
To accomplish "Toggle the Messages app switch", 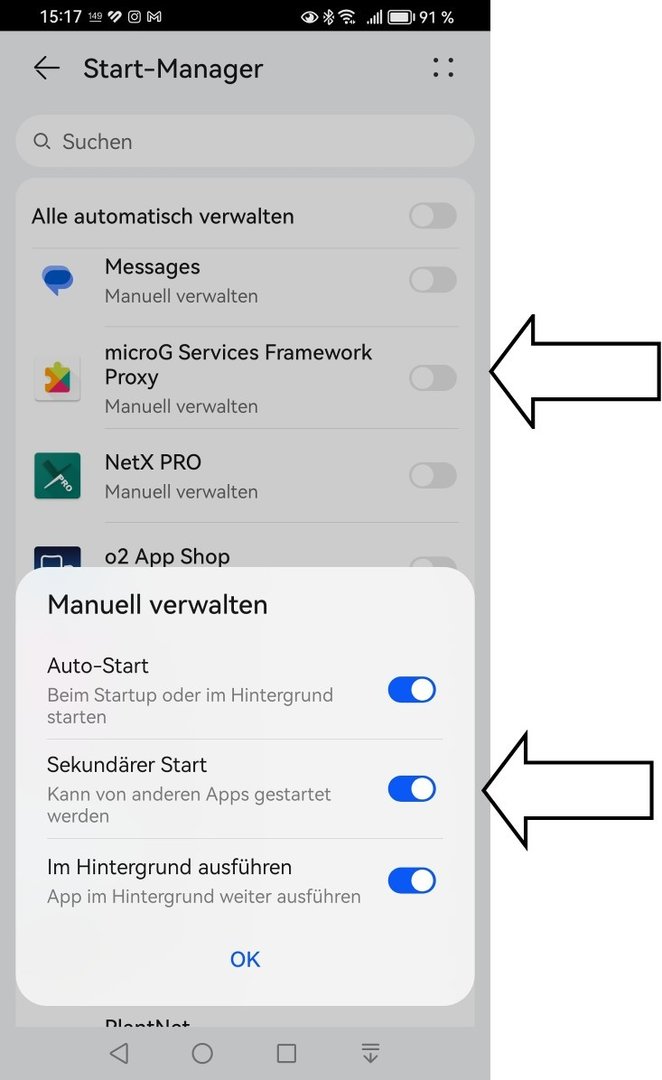I will click(x=433, y=280).
